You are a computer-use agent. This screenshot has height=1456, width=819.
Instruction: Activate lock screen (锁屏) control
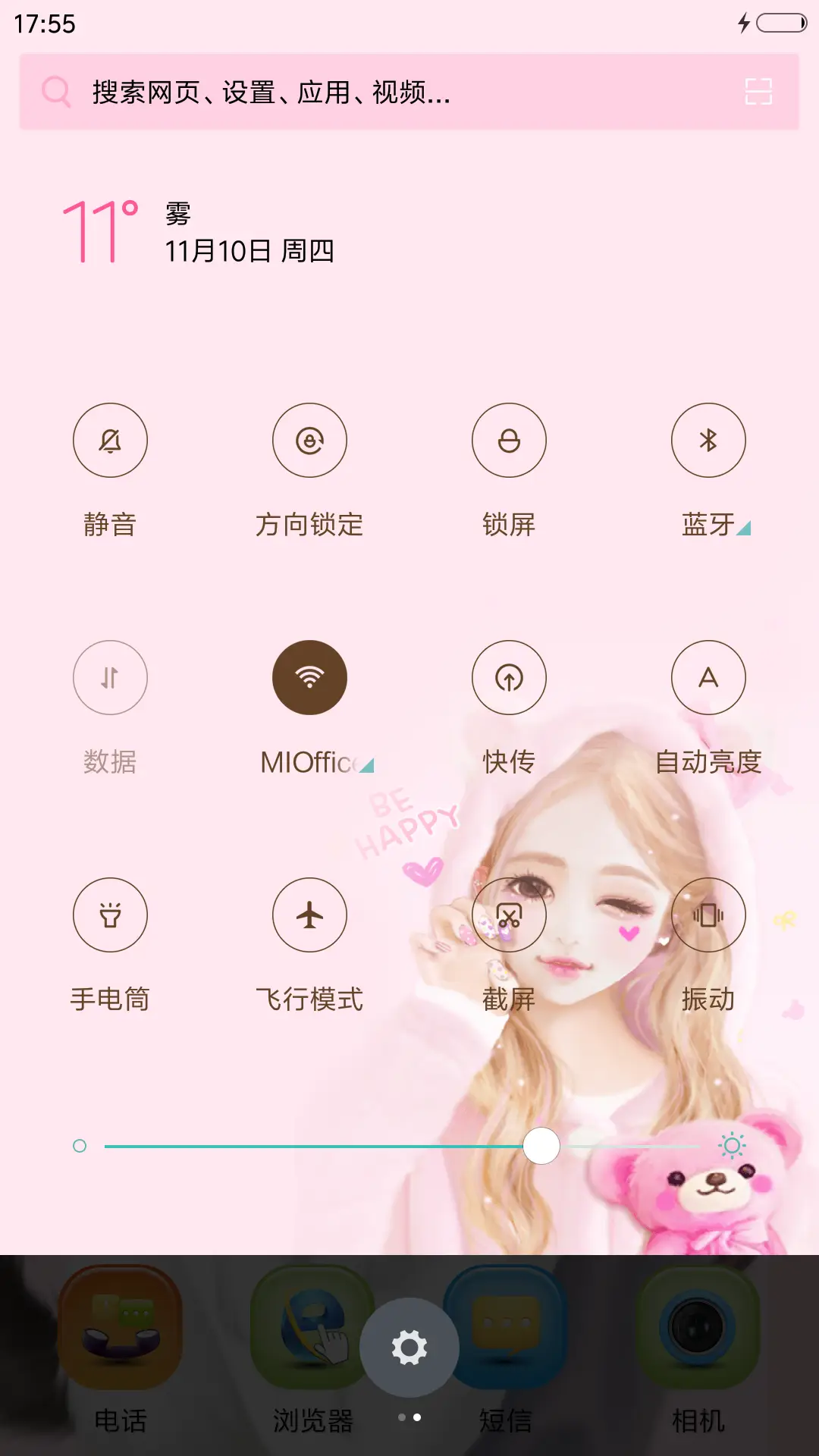pyautogui.click(x=508, y=440)
